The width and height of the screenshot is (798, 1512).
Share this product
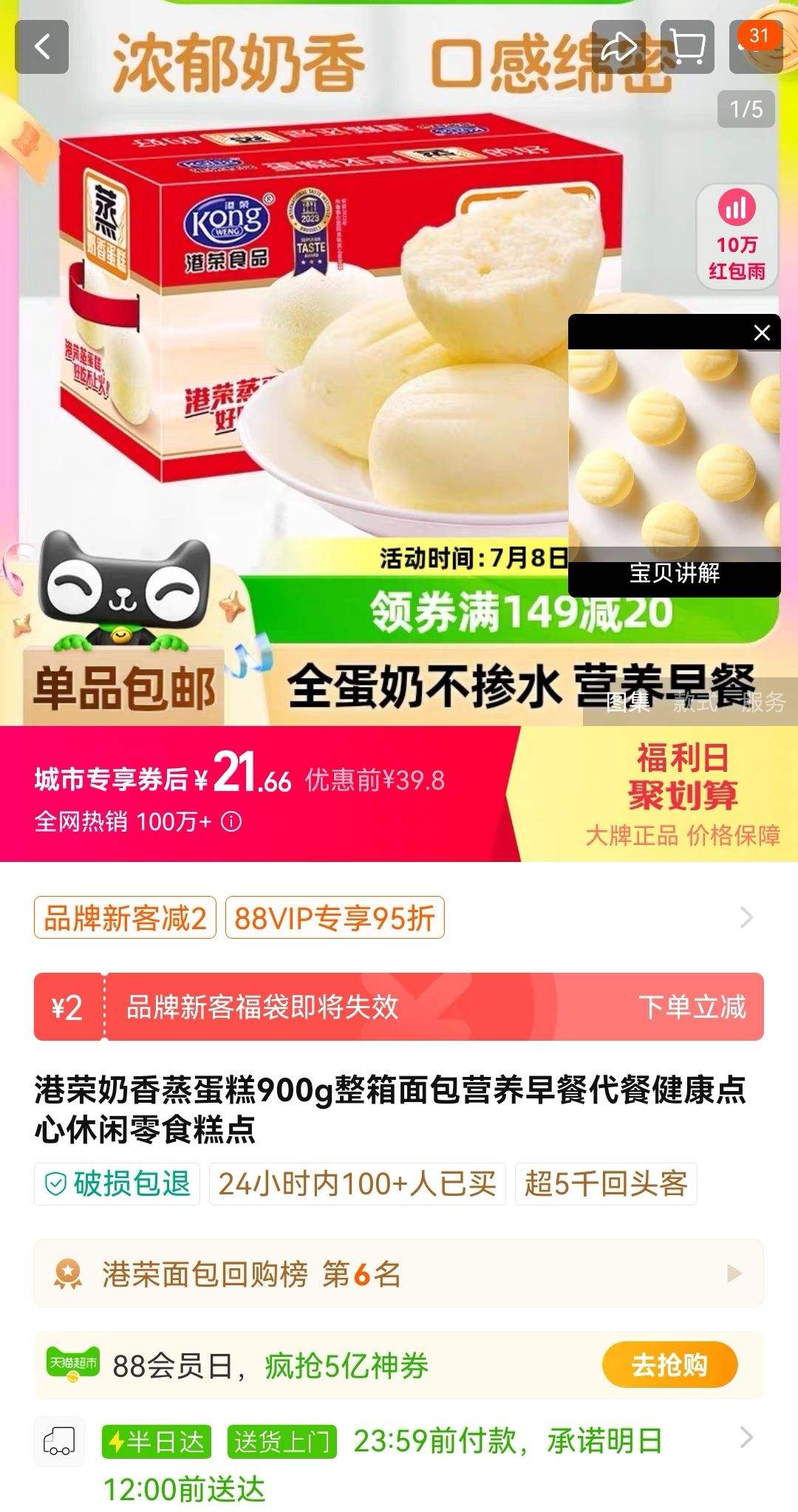(618, 47)
